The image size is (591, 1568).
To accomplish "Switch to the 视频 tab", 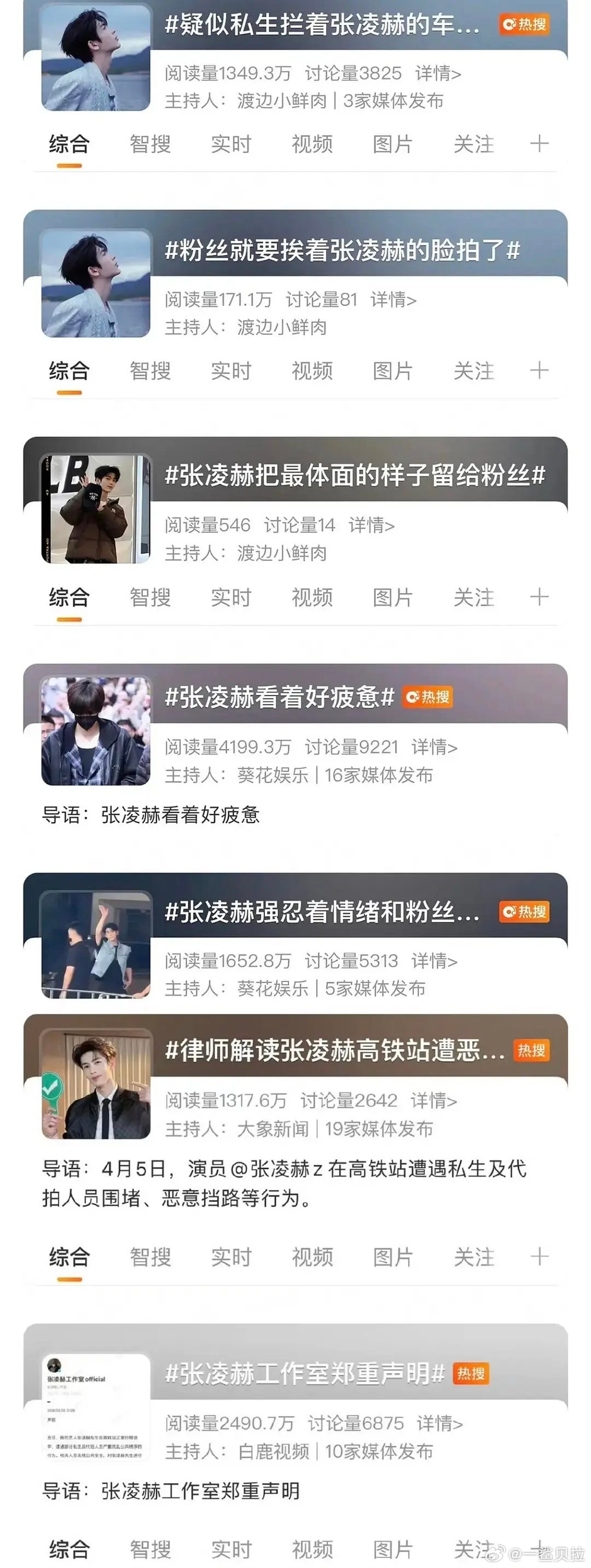I will 313,144.
